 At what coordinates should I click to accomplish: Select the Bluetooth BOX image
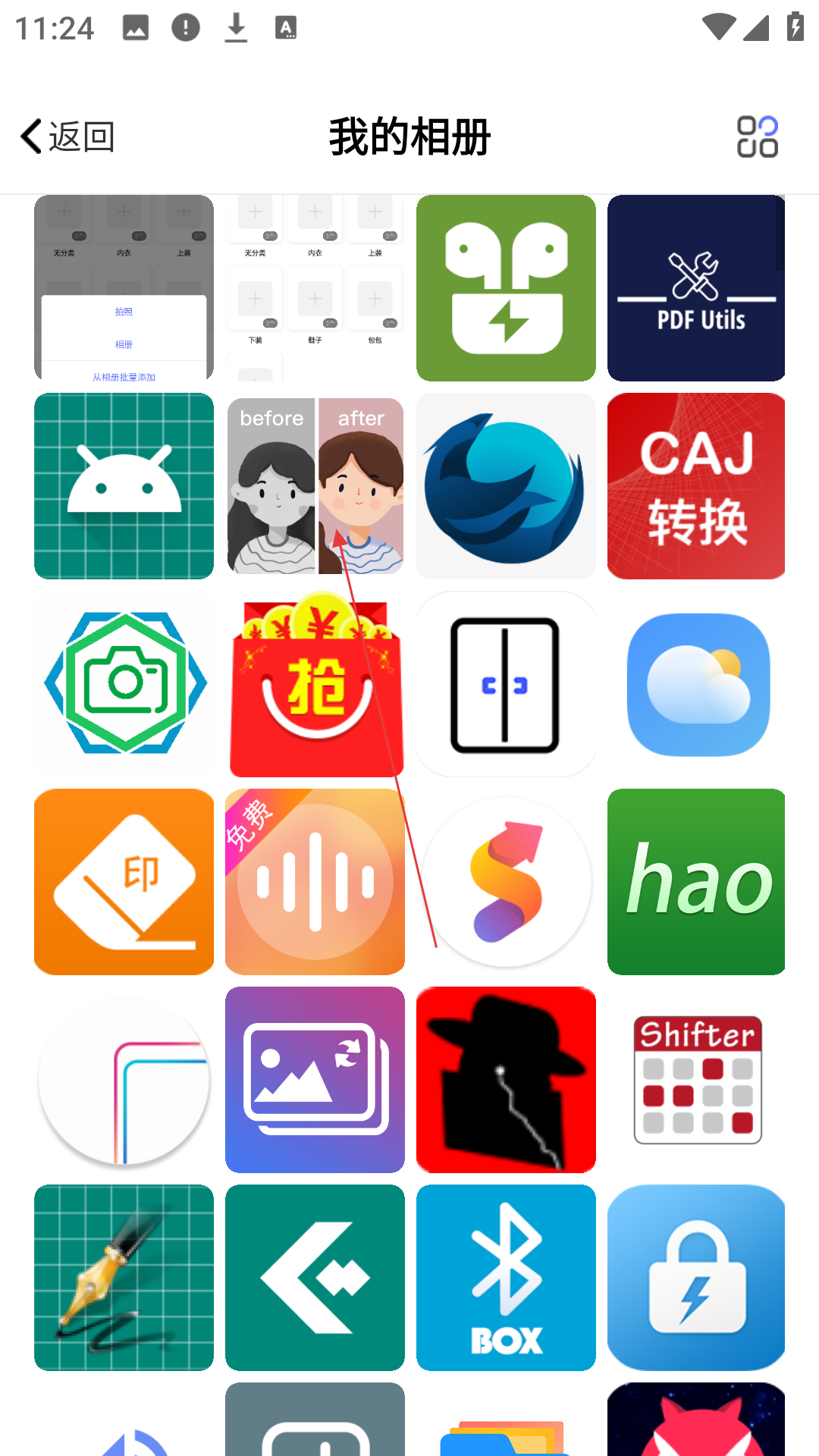[x=506, y=1278]
